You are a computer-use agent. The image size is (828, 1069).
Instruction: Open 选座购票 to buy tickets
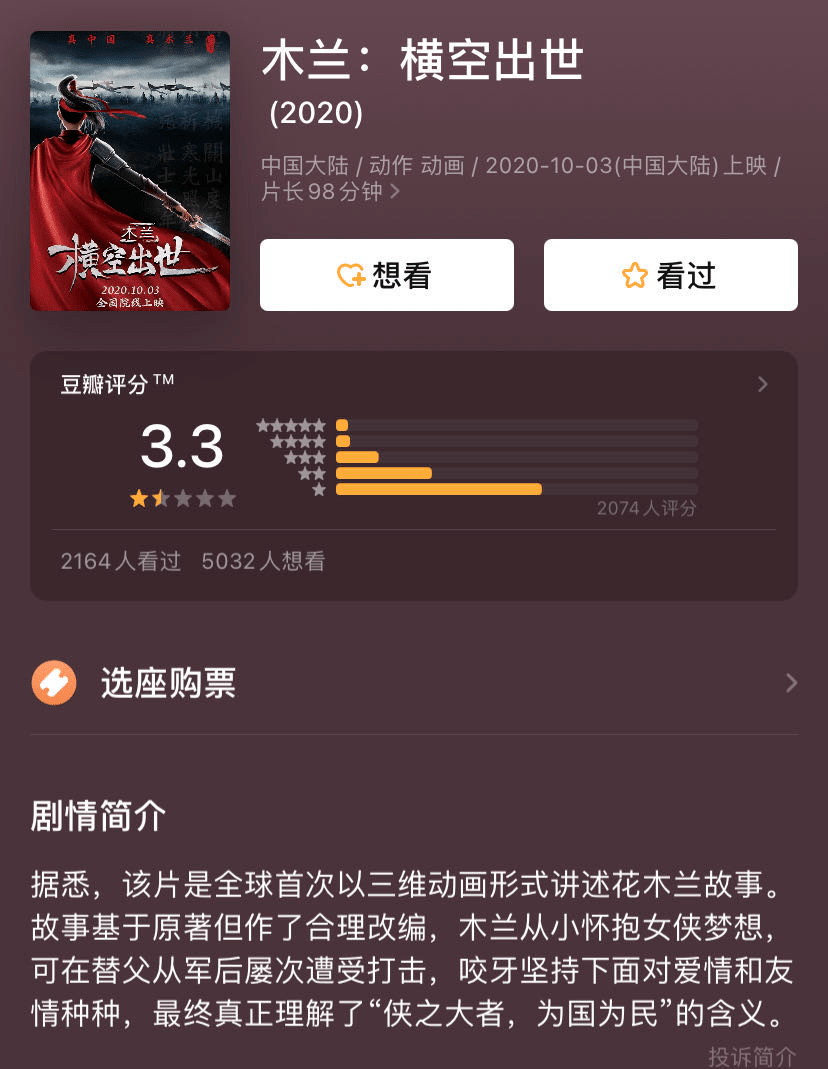click(x=414, y=683)
